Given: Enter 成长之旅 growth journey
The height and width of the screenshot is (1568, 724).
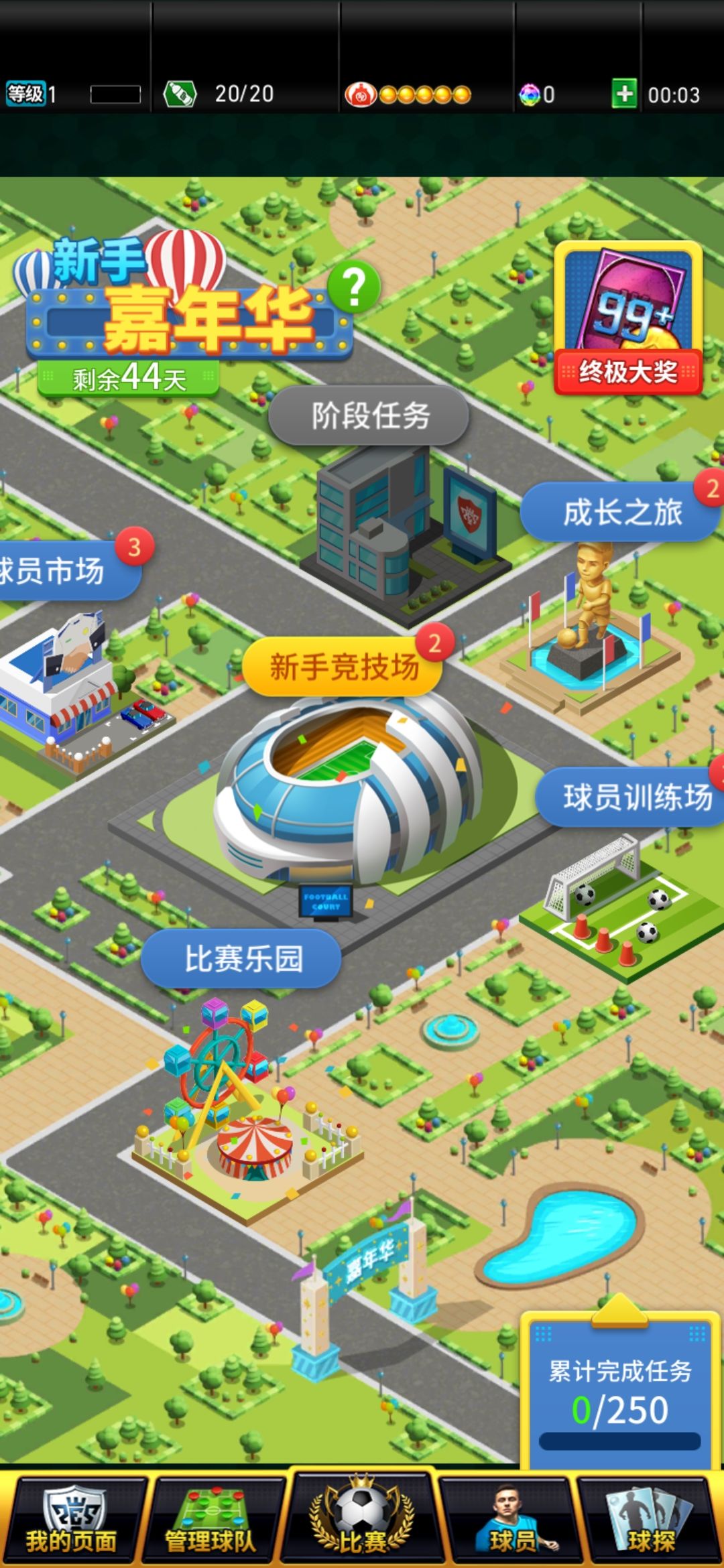Looking at the screenshot, I should (x=621, y=513).
